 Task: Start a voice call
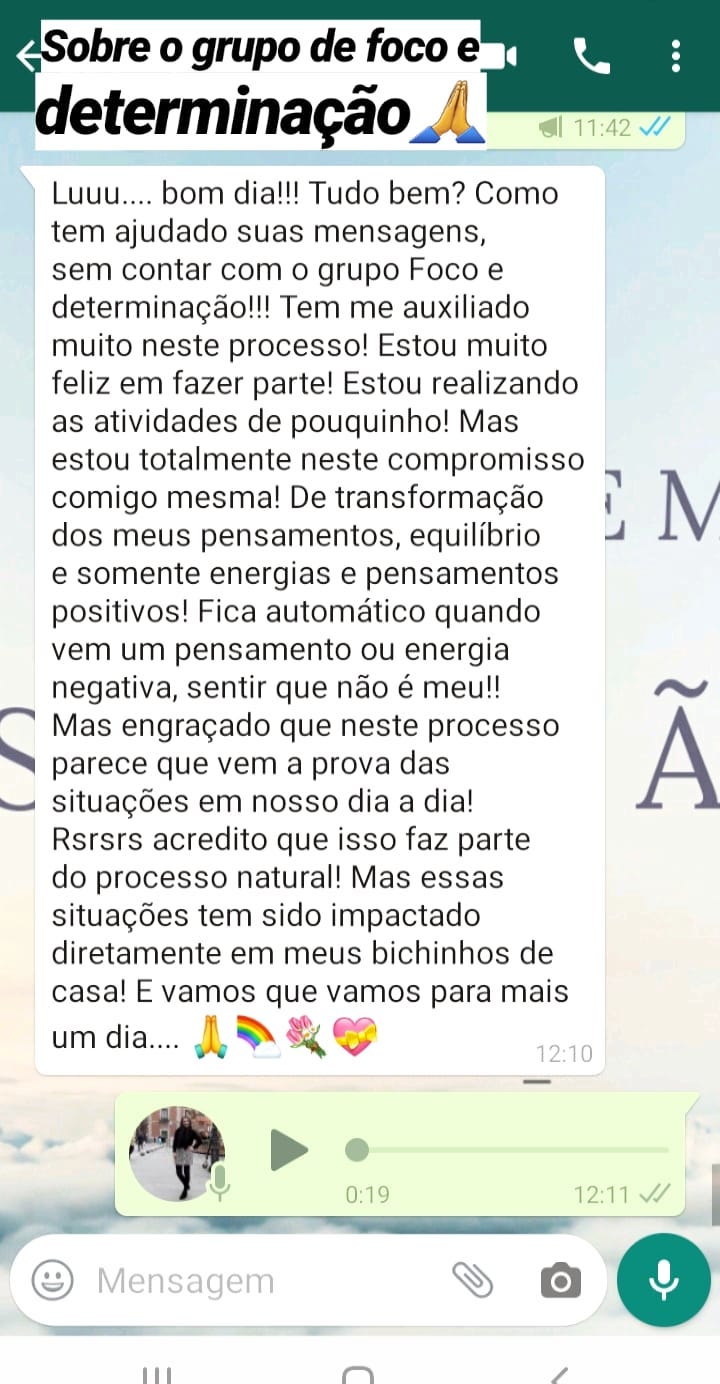coord(592,57)
